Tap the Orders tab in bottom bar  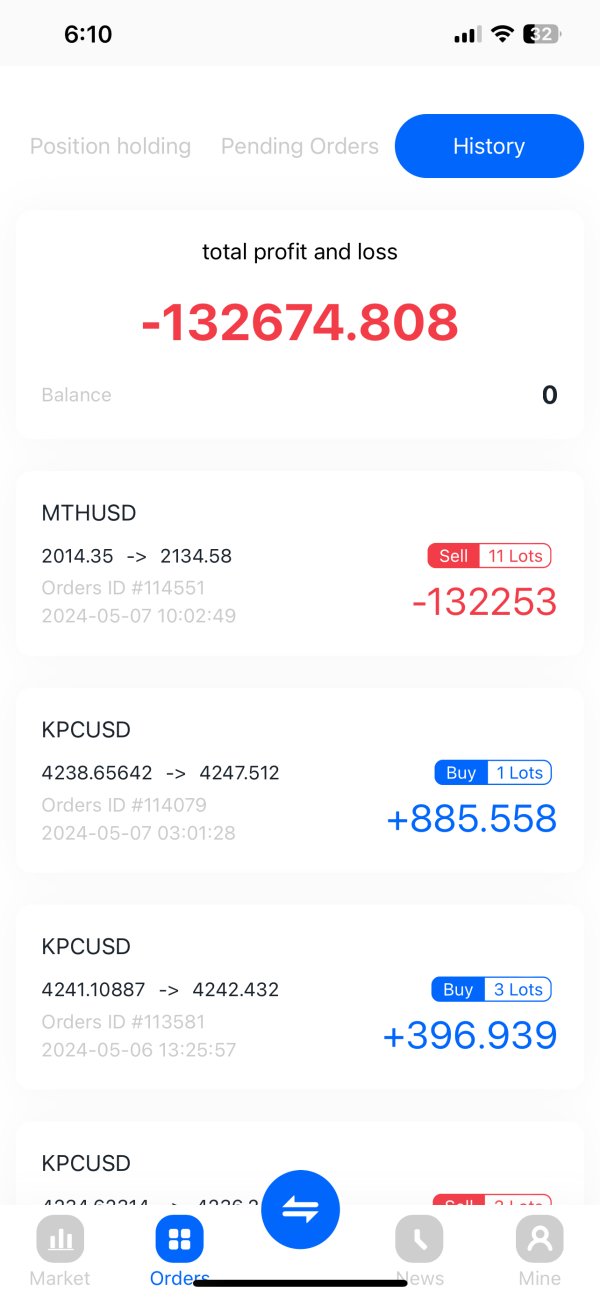tap(180, 1251)
